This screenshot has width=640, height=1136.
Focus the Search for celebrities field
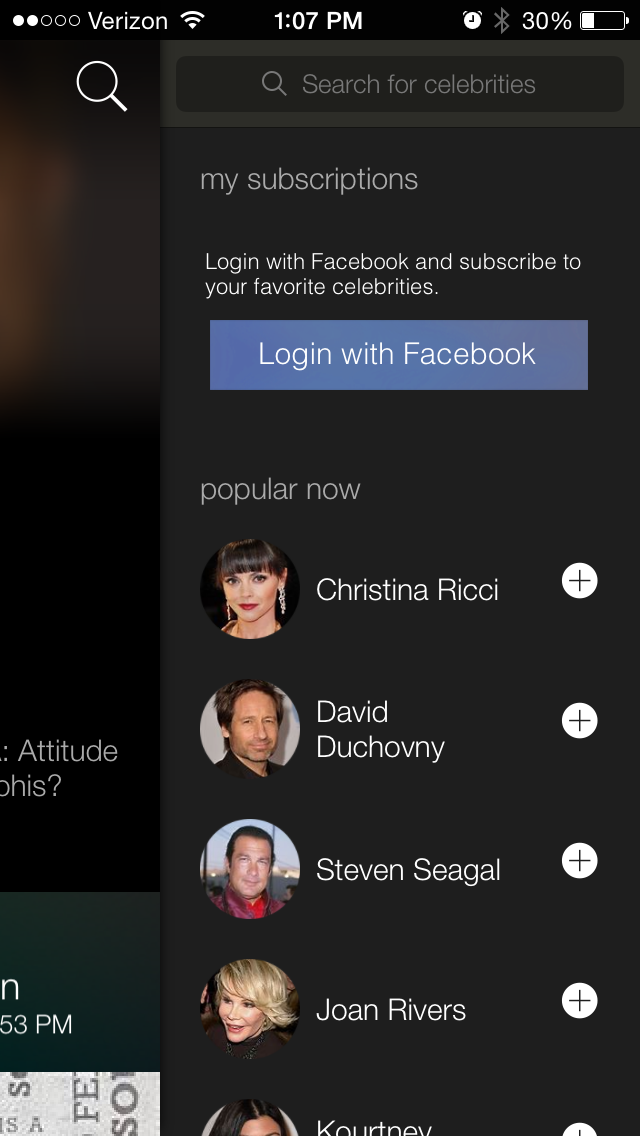click(x=400, y=84)
